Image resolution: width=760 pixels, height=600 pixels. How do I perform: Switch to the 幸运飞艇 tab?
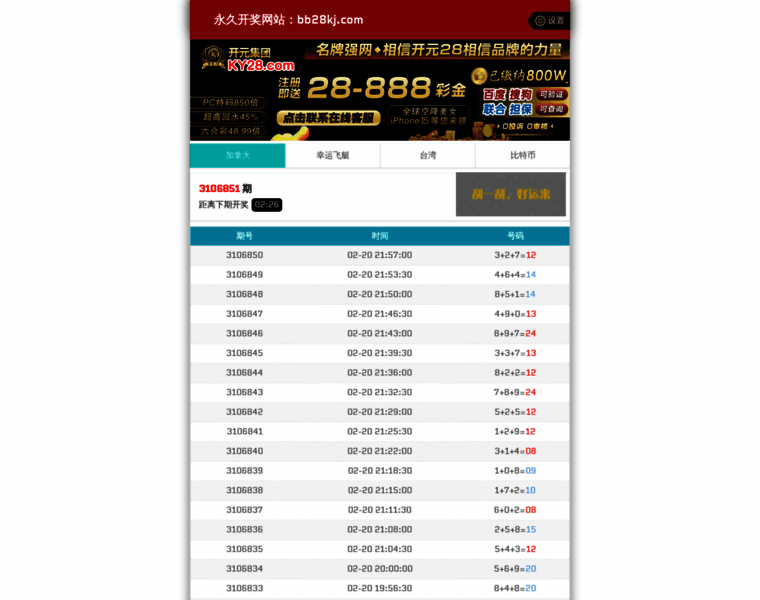tap(332, 155)
